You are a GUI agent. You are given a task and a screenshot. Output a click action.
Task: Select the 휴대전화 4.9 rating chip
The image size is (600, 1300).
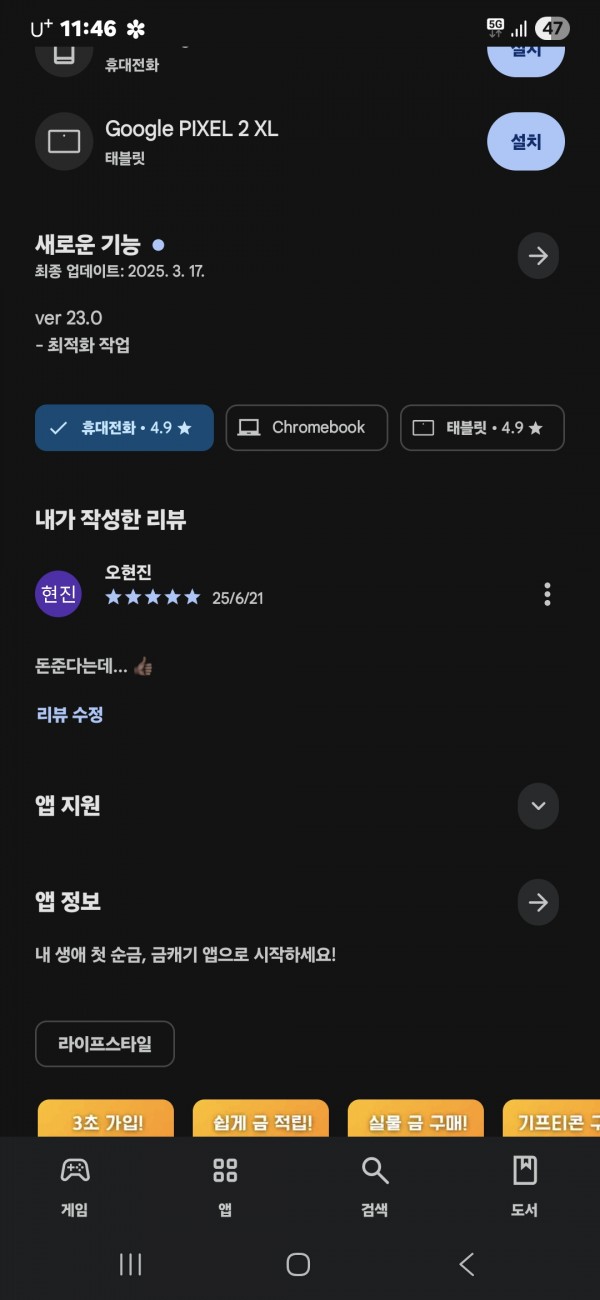(x=124, y=428)
